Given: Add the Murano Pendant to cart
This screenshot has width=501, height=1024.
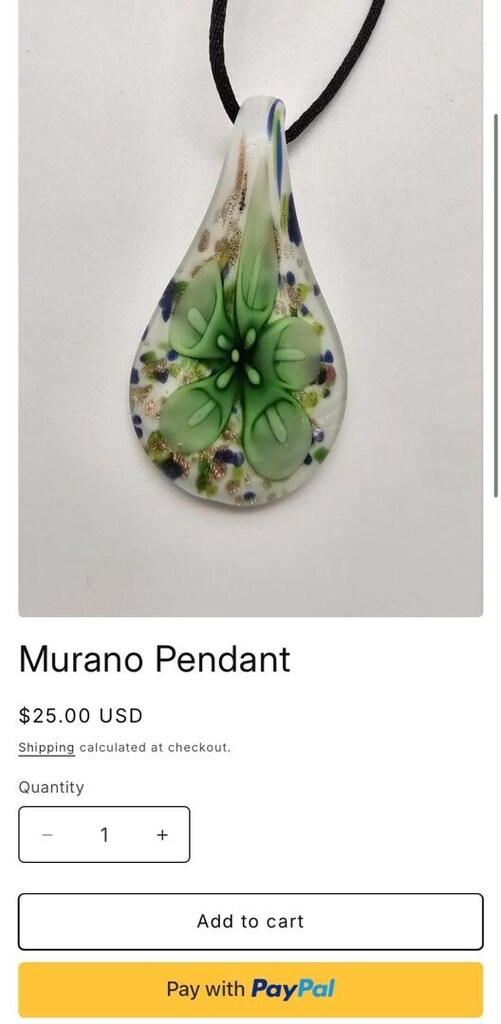Looking at the screenshot, I should (x=251, y=921).
